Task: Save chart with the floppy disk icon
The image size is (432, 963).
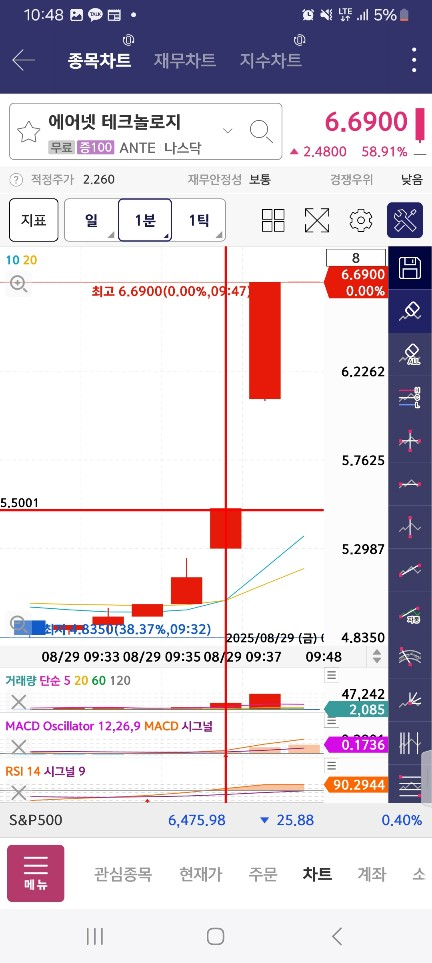Action: (x=410, y=268)
